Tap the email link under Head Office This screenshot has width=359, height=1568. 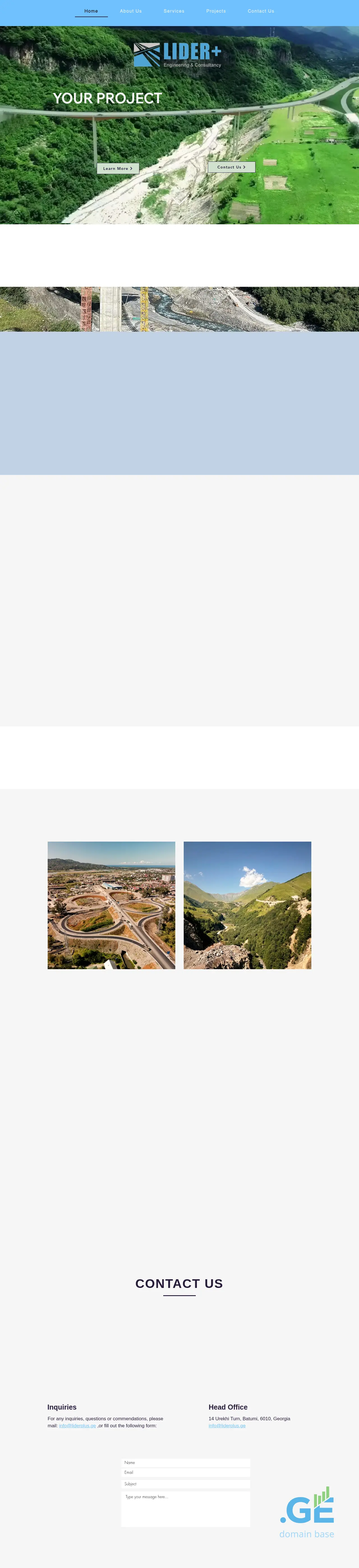pos(227,1426)
